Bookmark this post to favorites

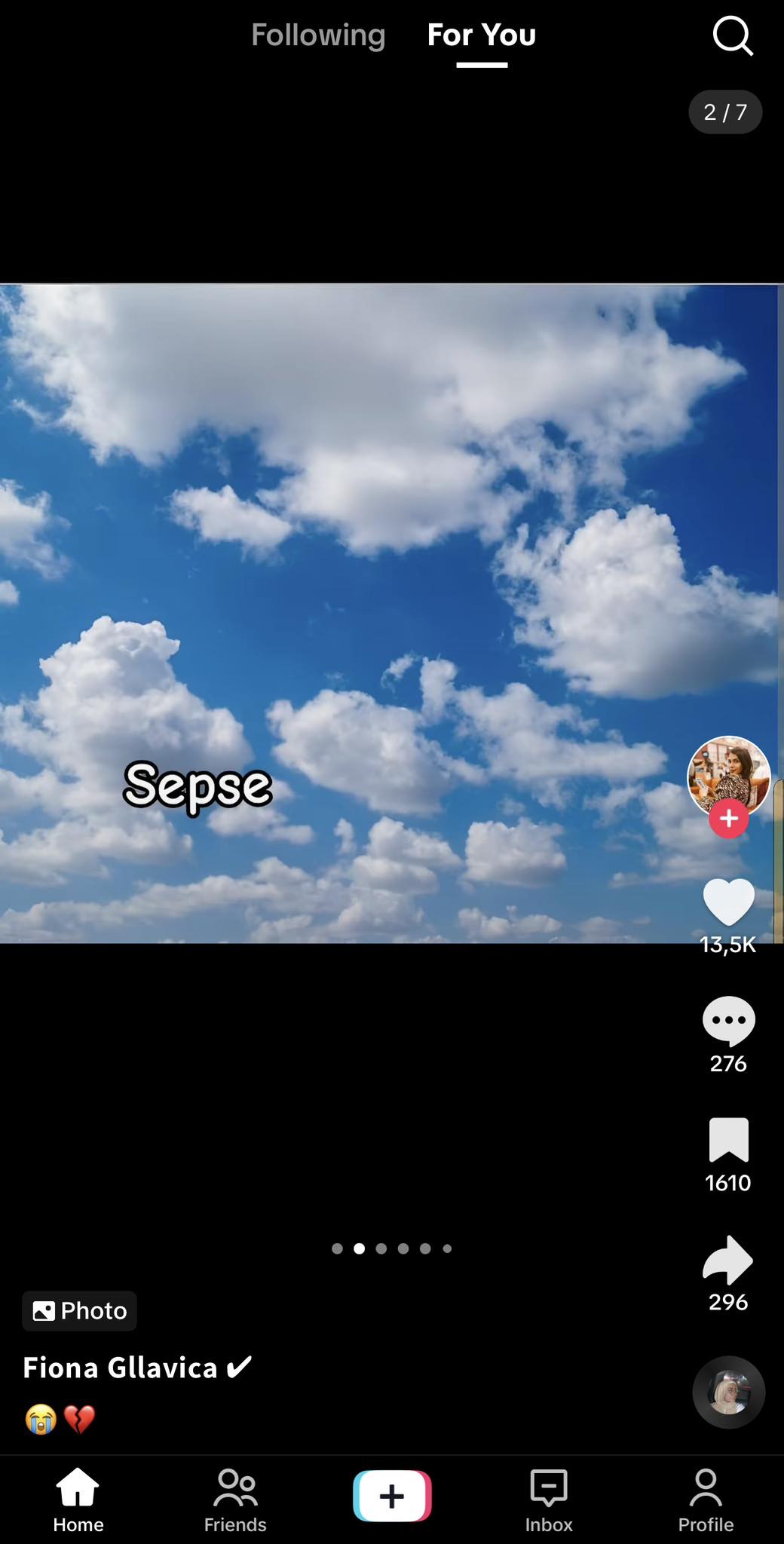pos(728,1140)
